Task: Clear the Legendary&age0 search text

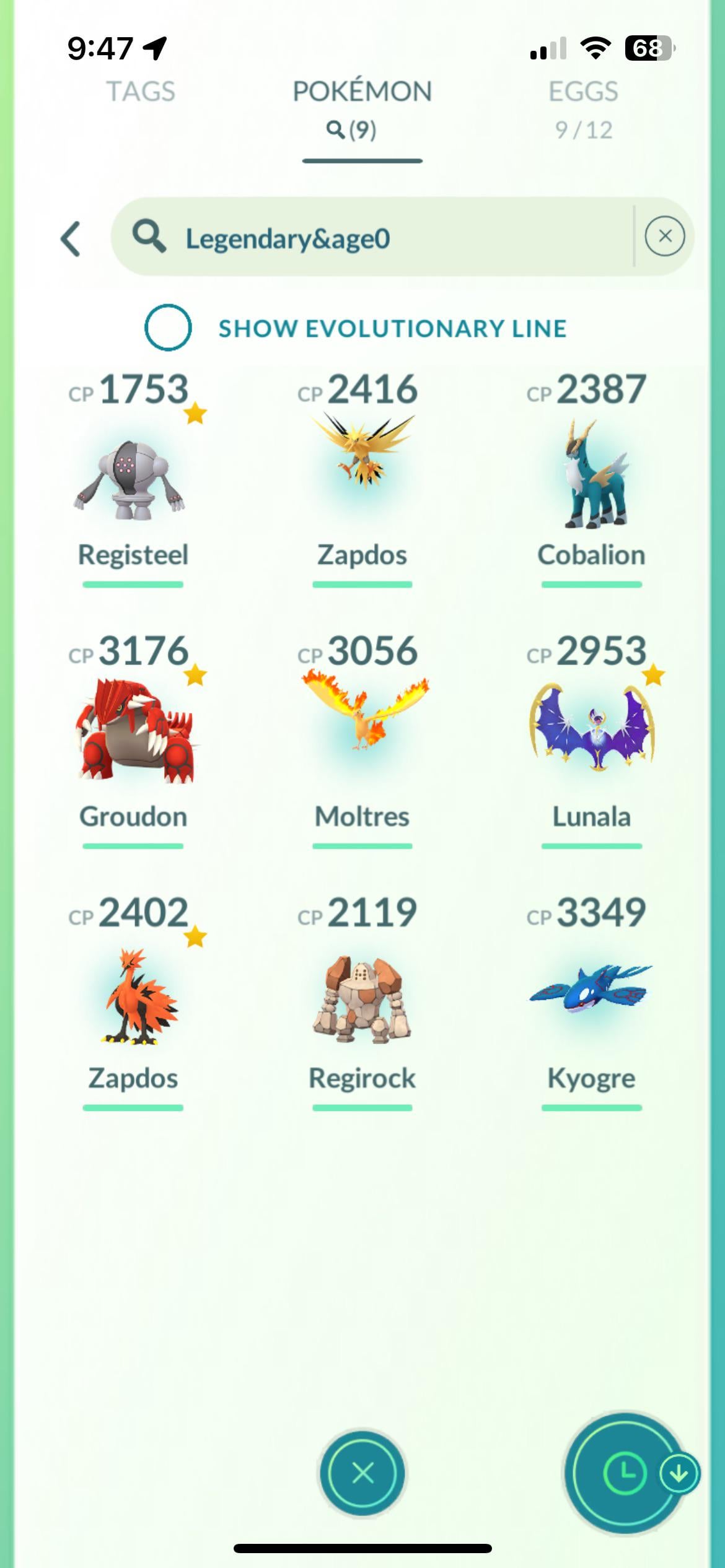Action: (664, 236)
